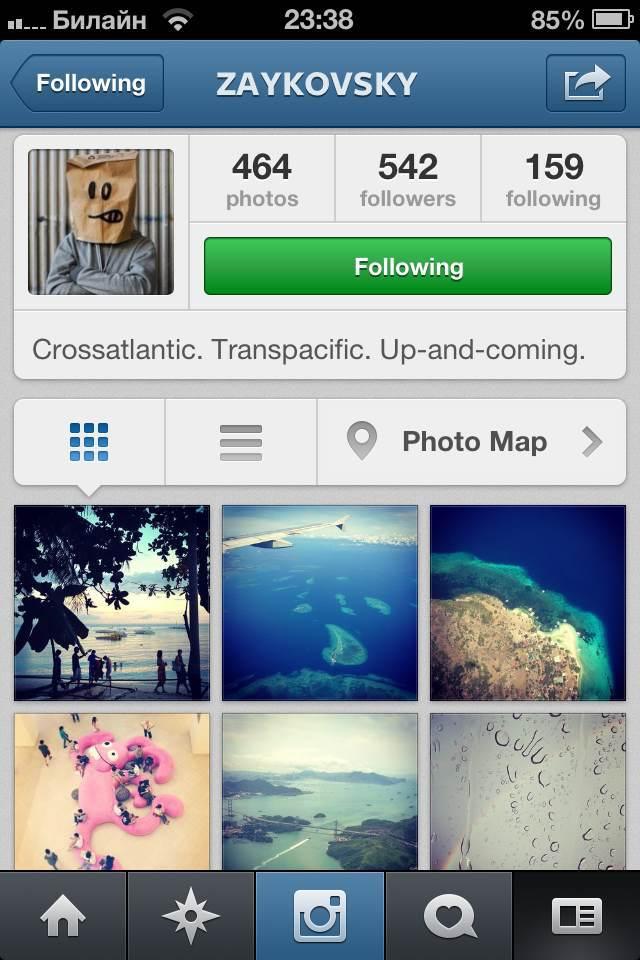Open the Photo Map
This screenshot has width=640, height=960.
472,442
